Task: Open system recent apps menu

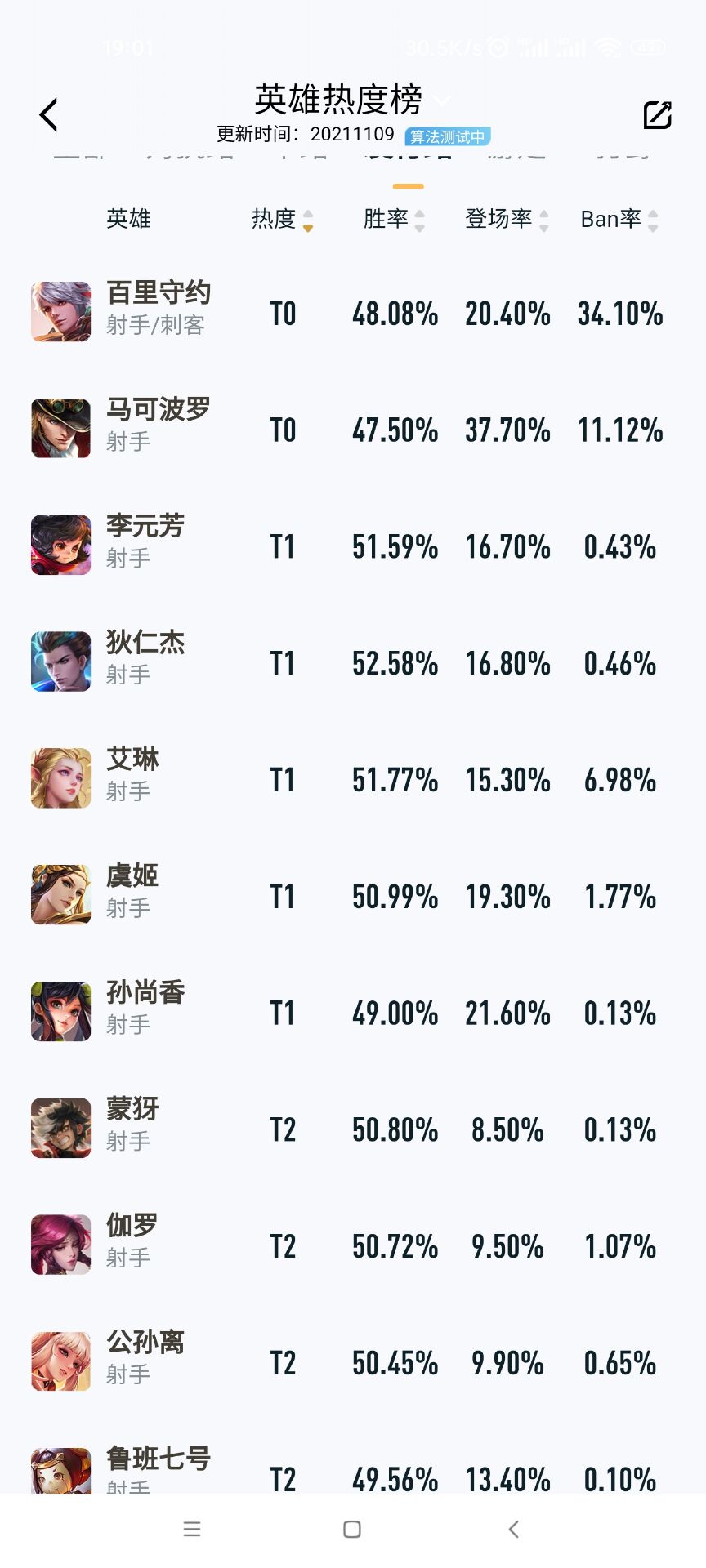Action: (192, 1530)
